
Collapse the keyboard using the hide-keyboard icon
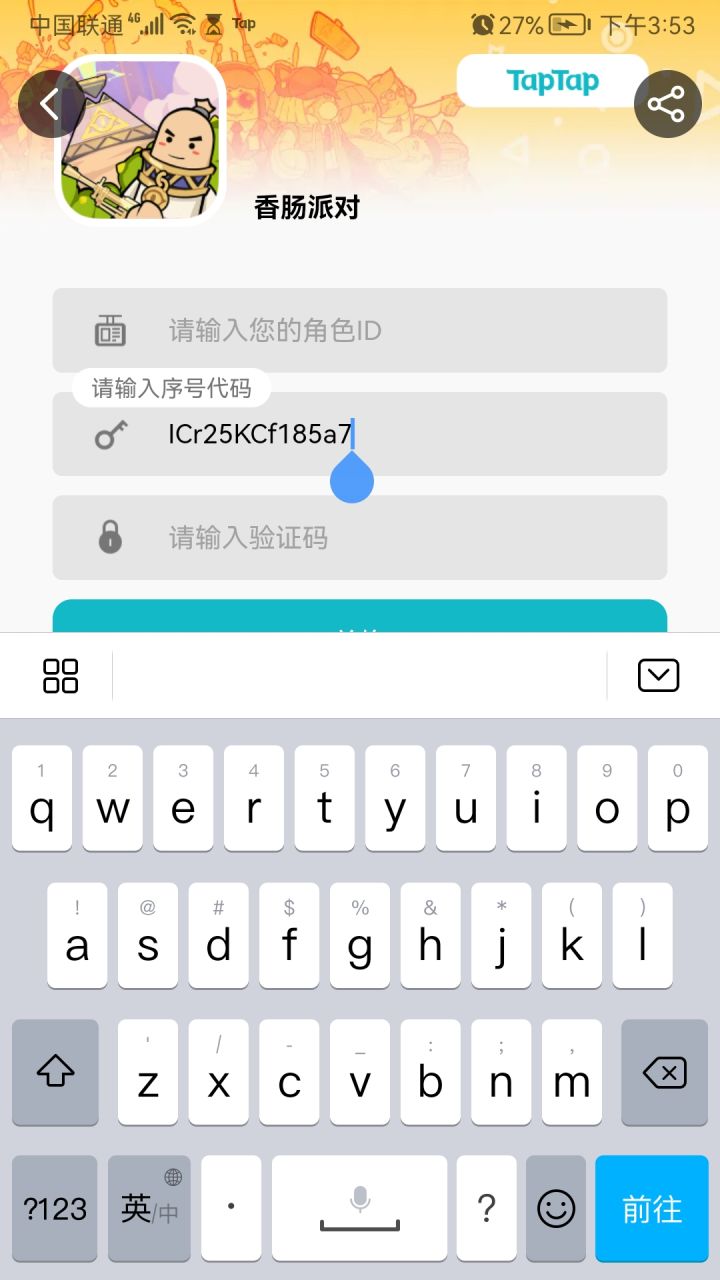coord(658,675)
